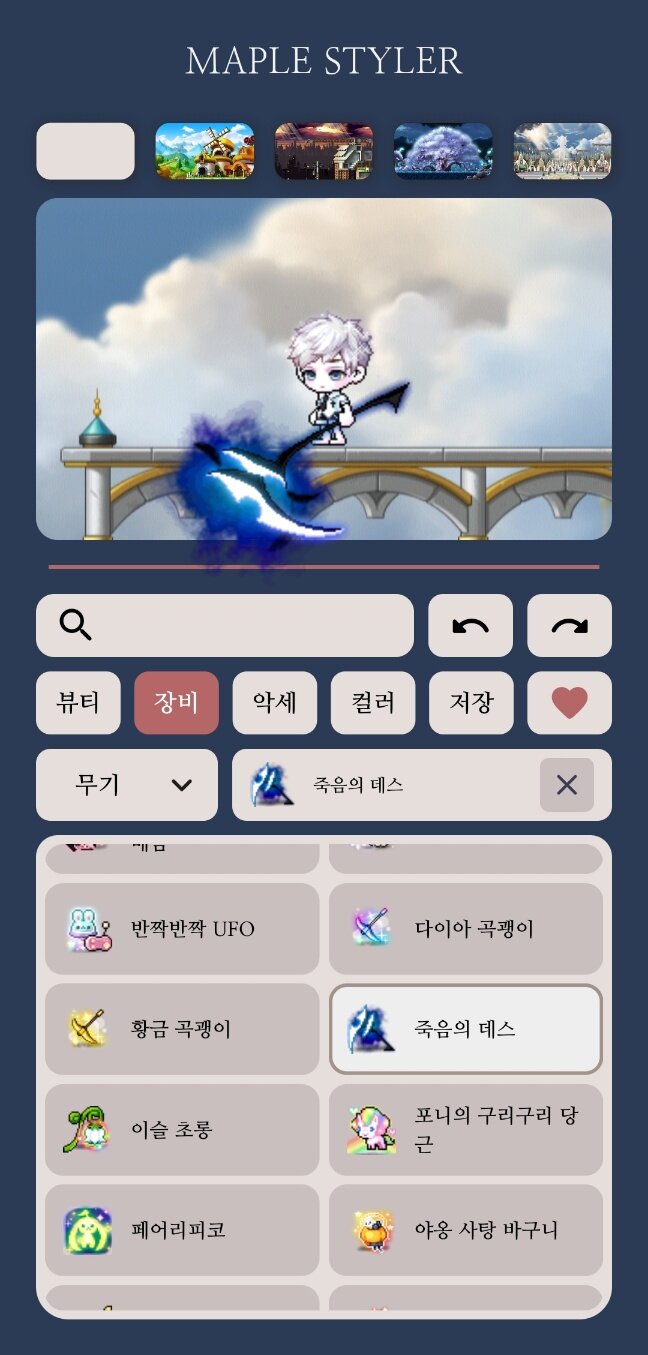Image resolution: width=648 pixels, height=1355 pixels.
Task: Switch to the 악세 tab
Action: (x=274, y=702)
